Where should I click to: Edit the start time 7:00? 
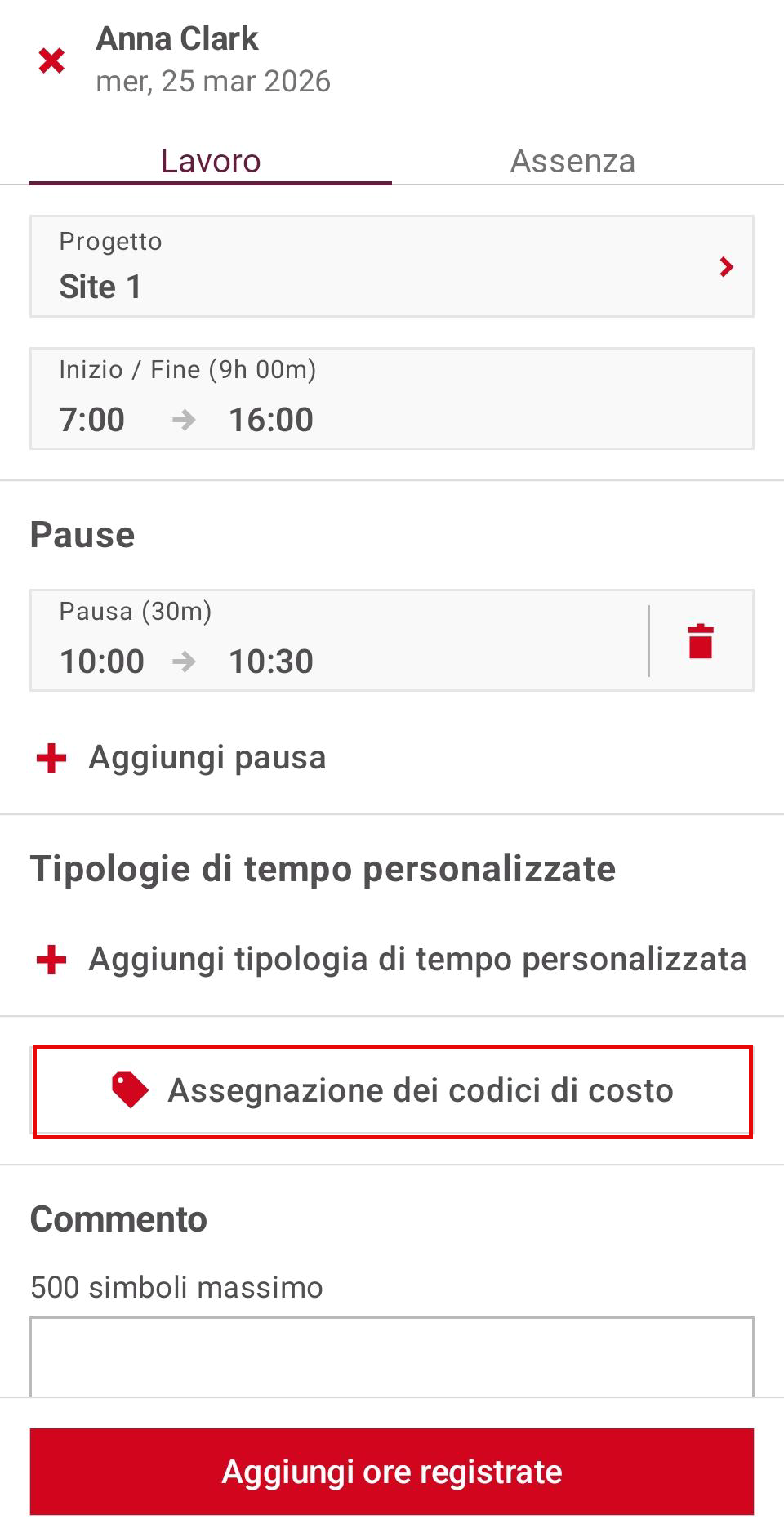pos(92,420)
